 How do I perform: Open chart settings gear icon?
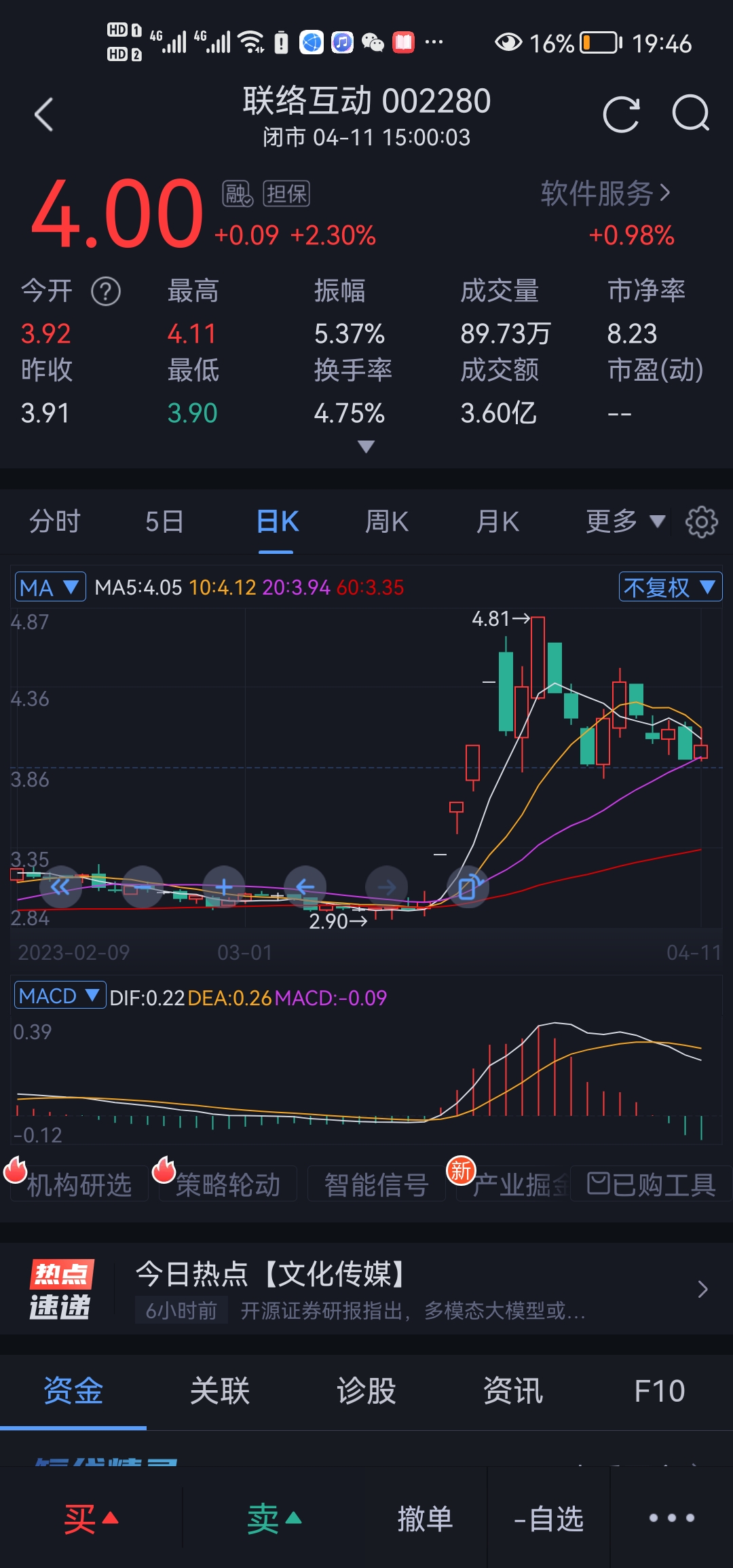click(702, 521)
